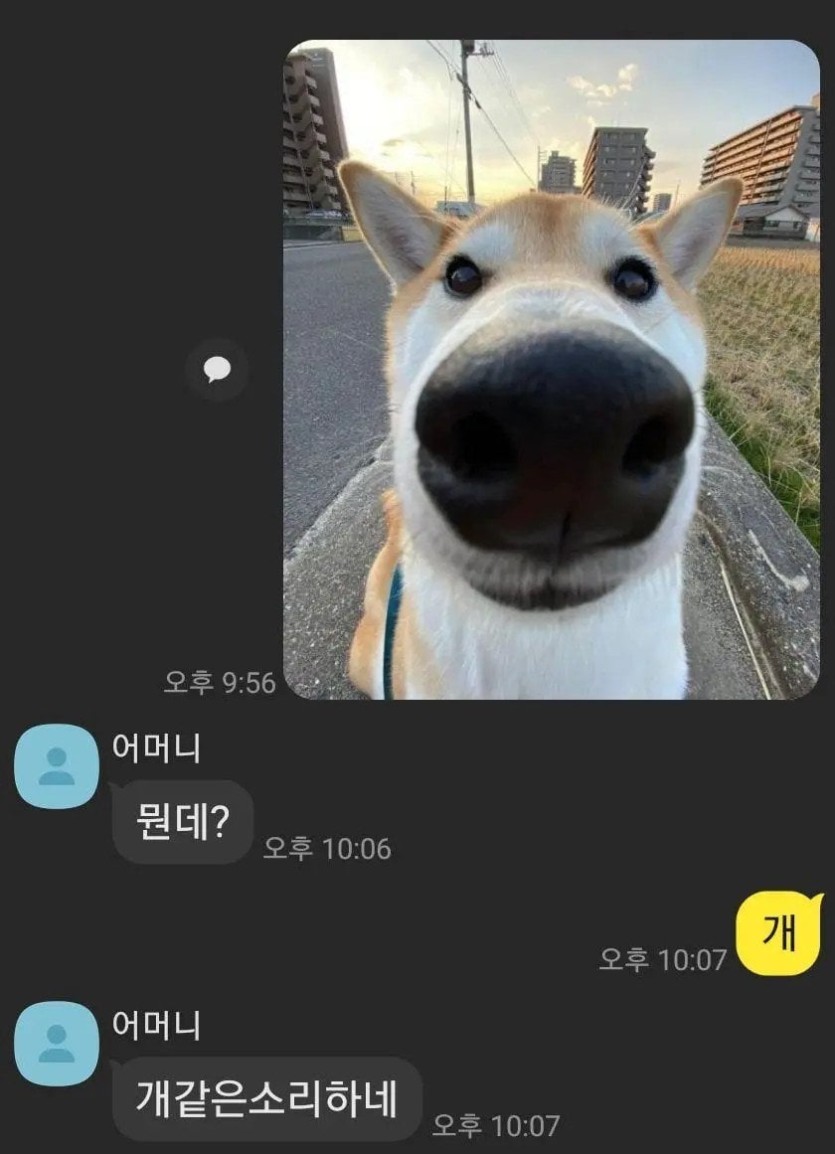Viewport: 835px width, 1154px height.
Task: Open the dog photo sent in the chat
Action: [551, 369]
